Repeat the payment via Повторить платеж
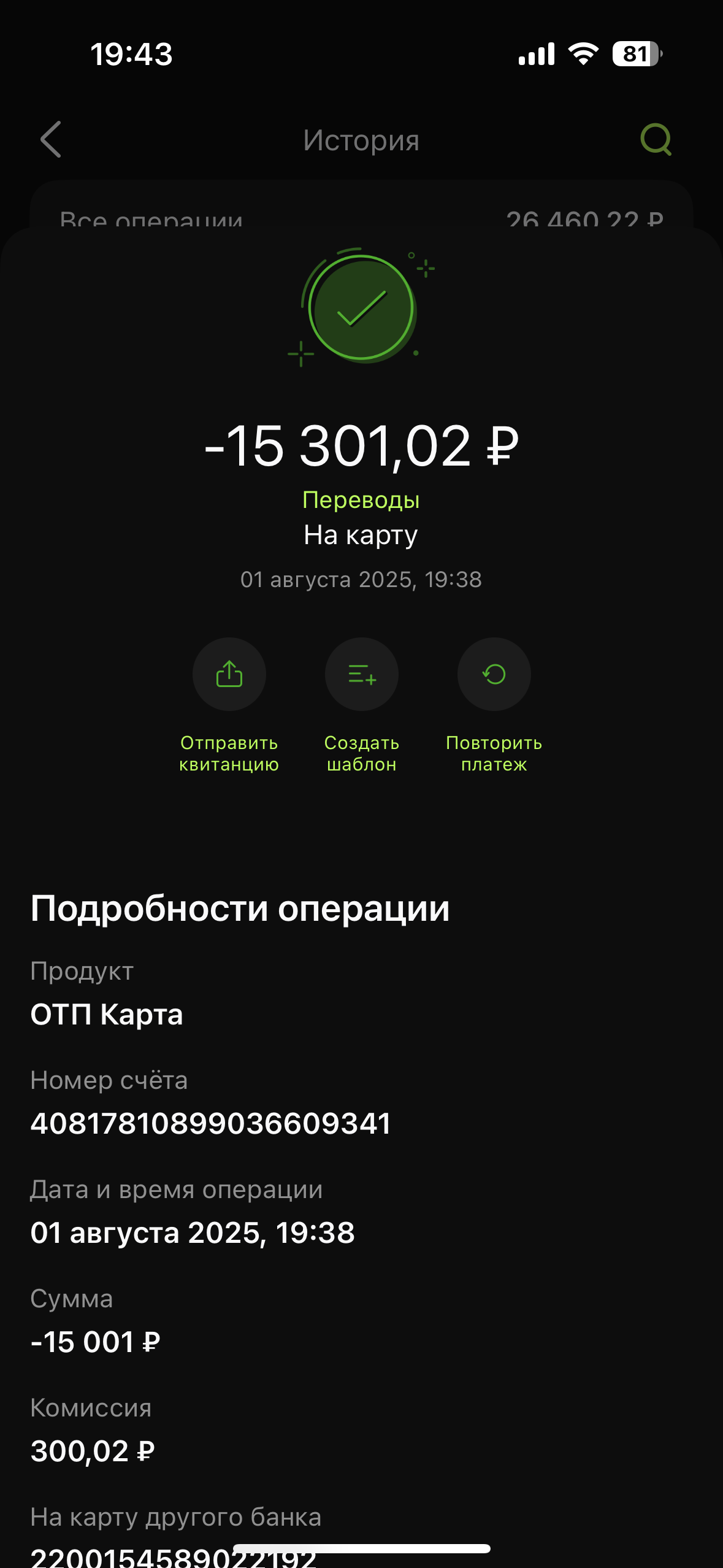 [x=494, y=674]
